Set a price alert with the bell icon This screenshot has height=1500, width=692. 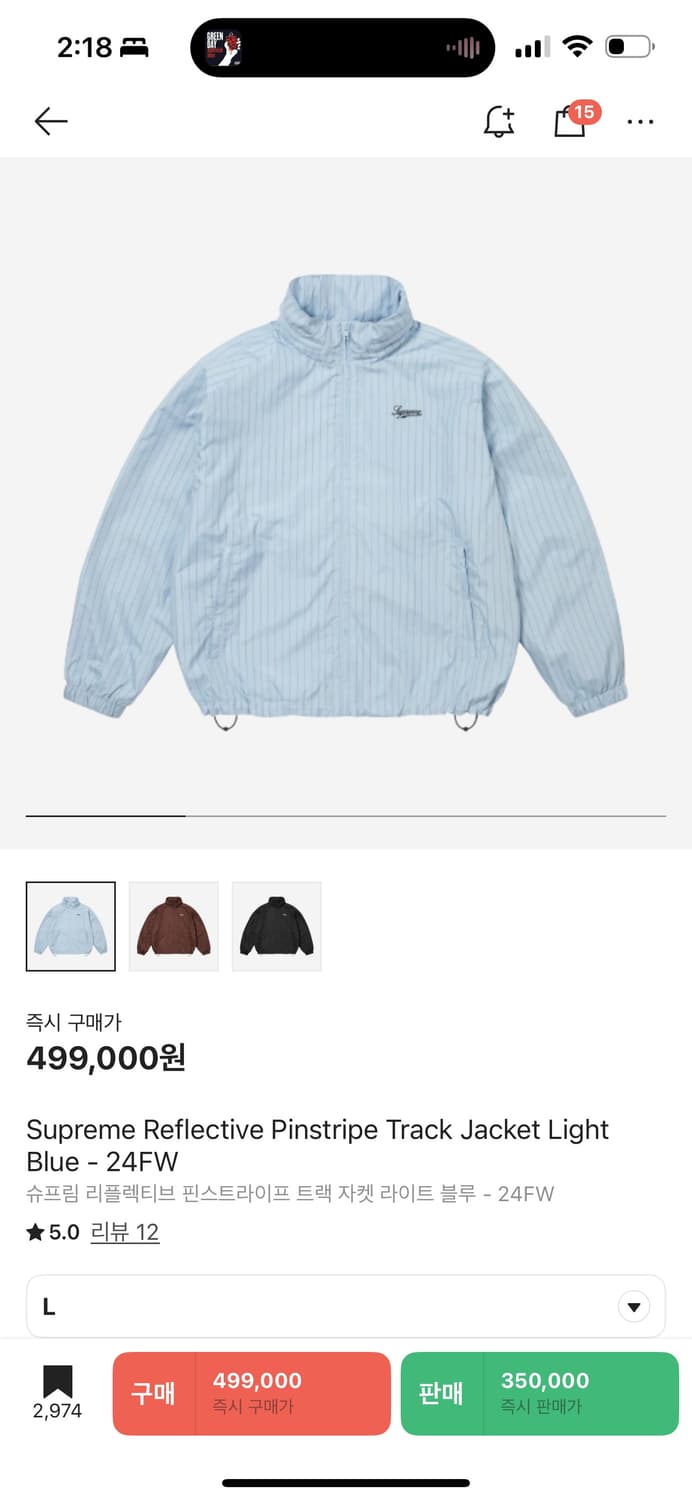[498, 122]
